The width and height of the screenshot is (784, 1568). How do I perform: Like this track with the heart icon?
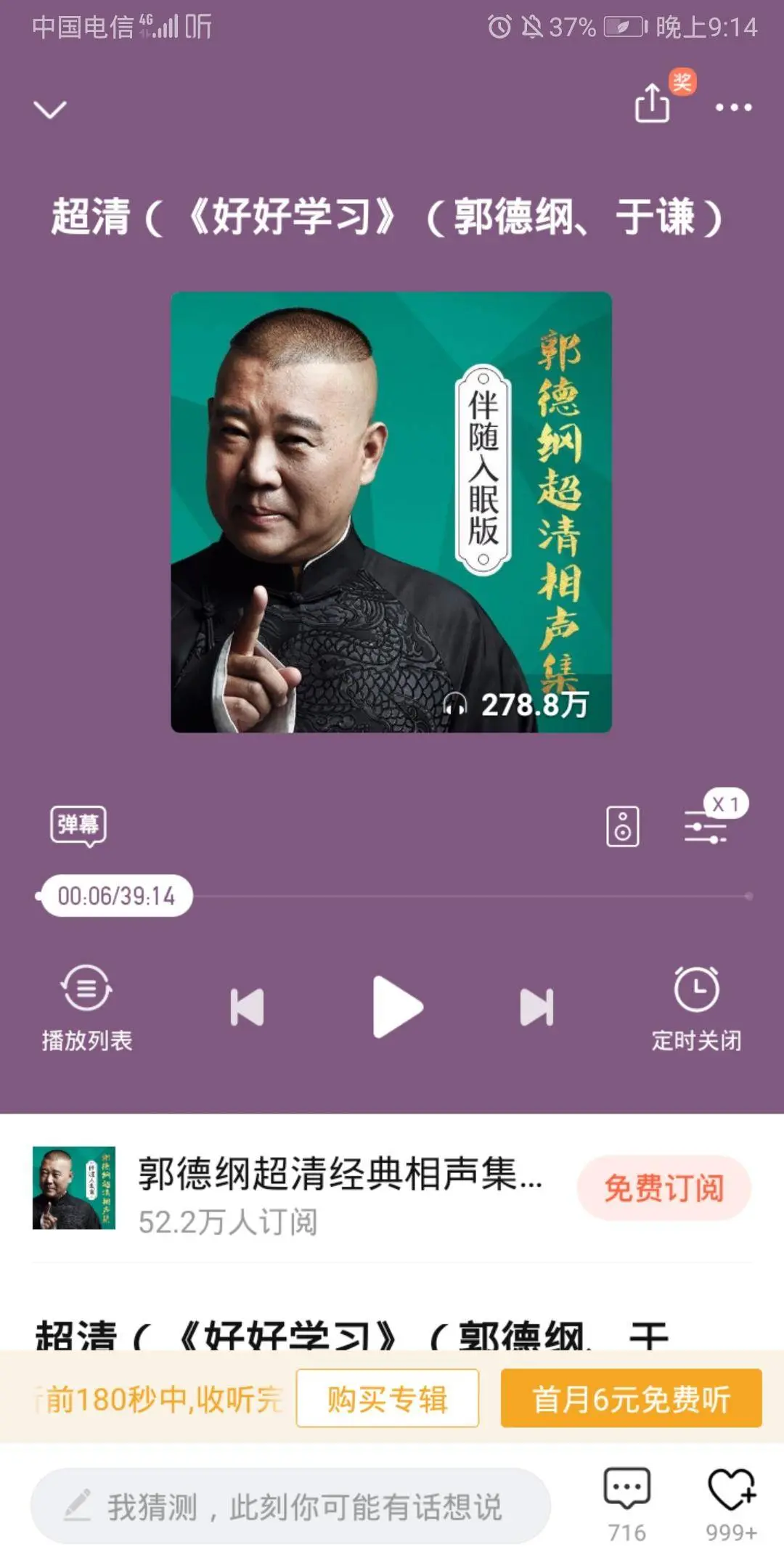(x=731, y=1499)
